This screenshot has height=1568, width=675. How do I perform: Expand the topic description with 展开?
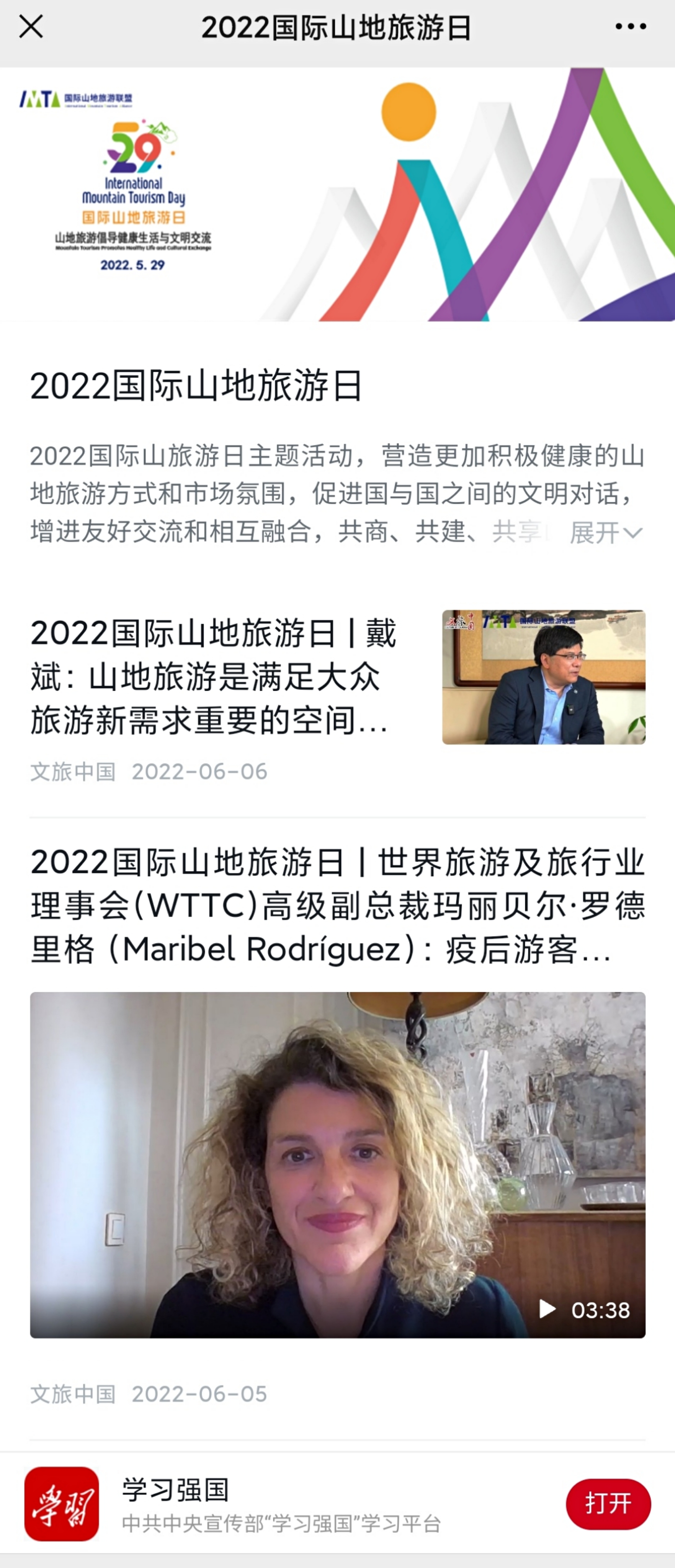tap(606, 533)
